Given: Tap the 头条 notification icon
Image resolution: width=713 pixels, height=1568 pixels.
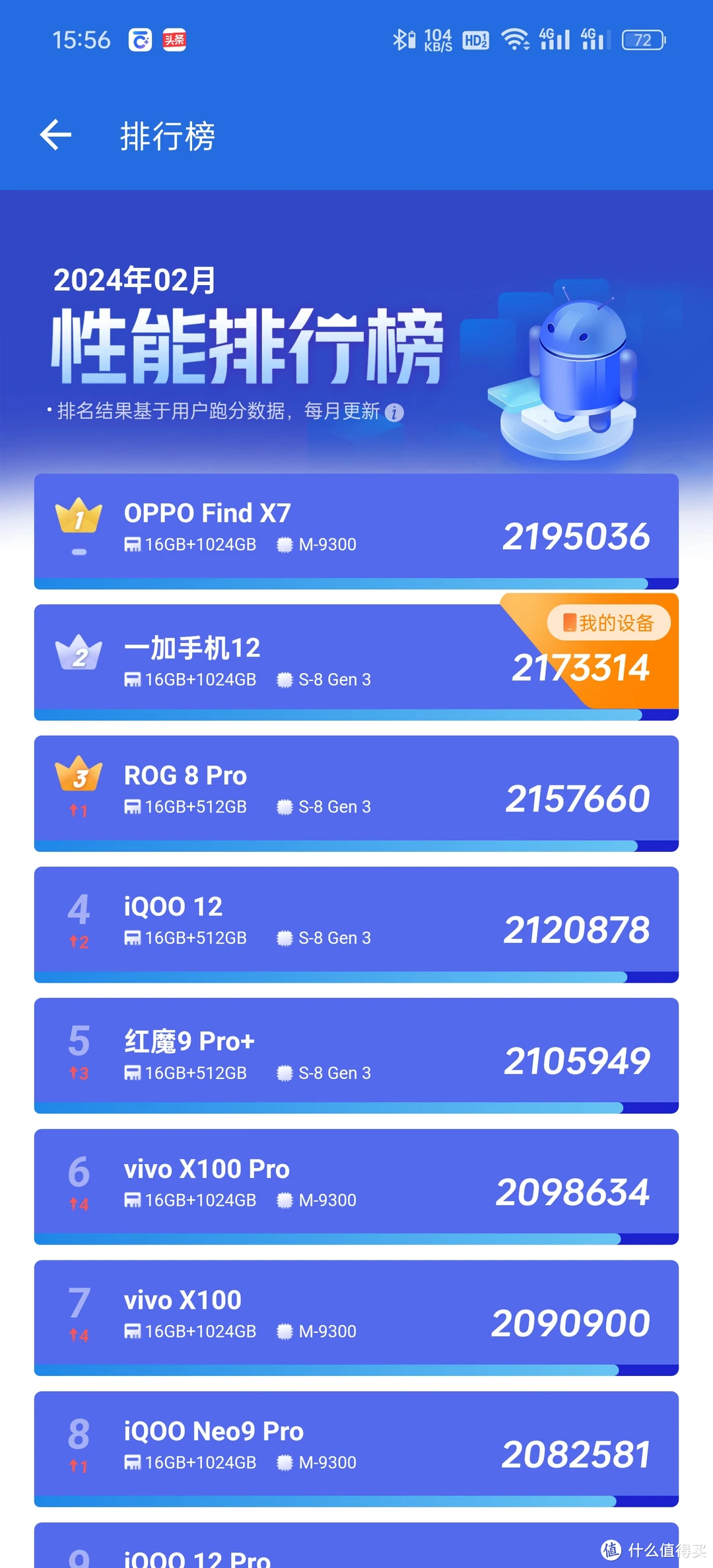Looking at the screenshot, I should pyautogui.click(x=173, y=39).
